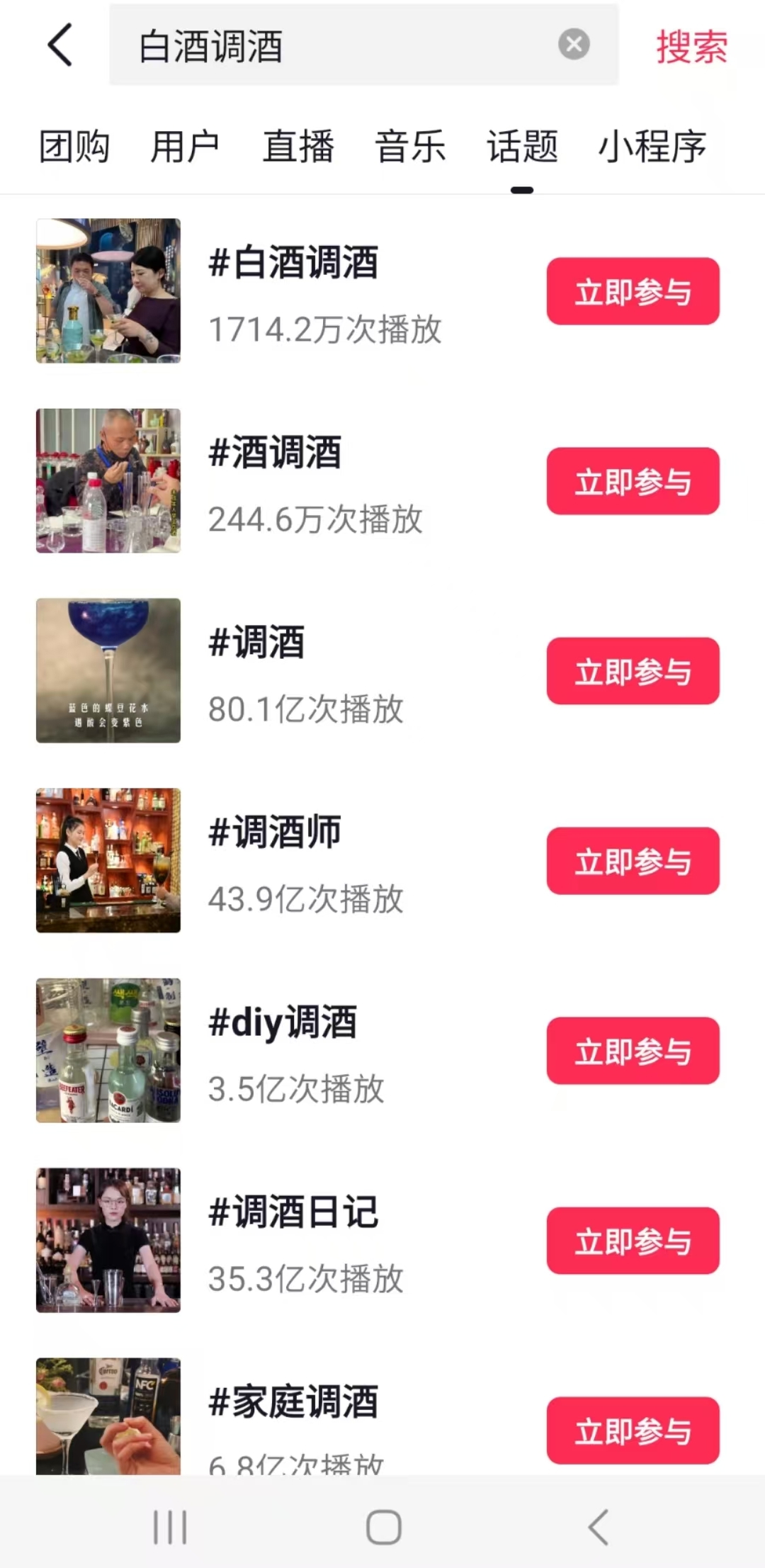The height and width of the screenshot is (1568, 765).
Task: Clear the search text 白酒调酒
Action: pyautogui.click(x=574, y=45)
